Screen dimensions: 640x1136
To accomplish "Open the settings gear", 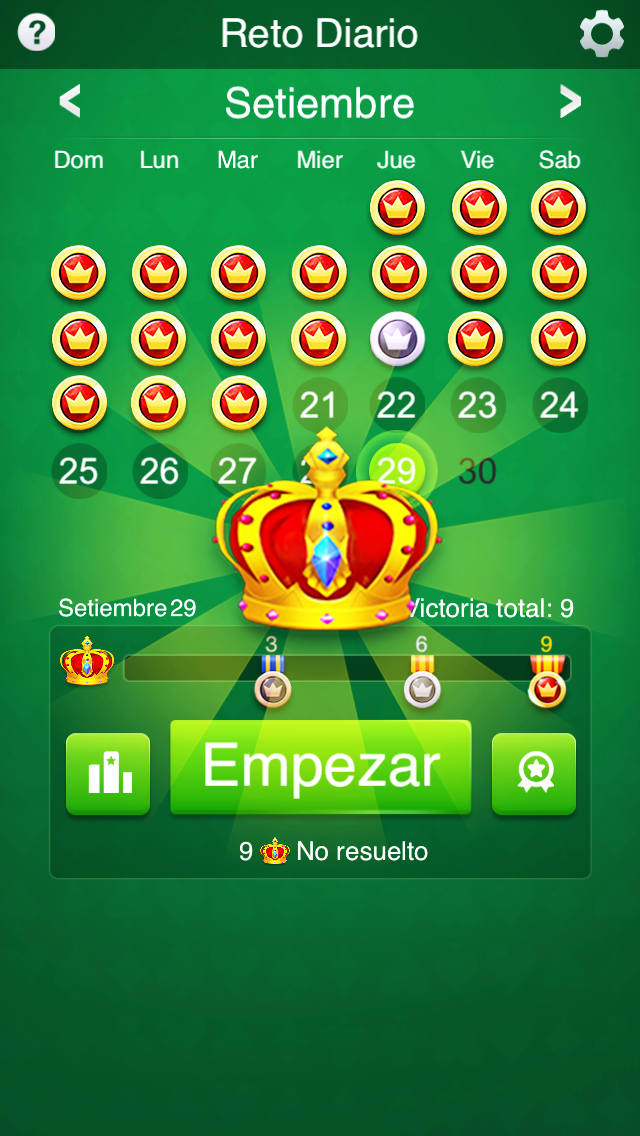I will (x=601, y=34).
